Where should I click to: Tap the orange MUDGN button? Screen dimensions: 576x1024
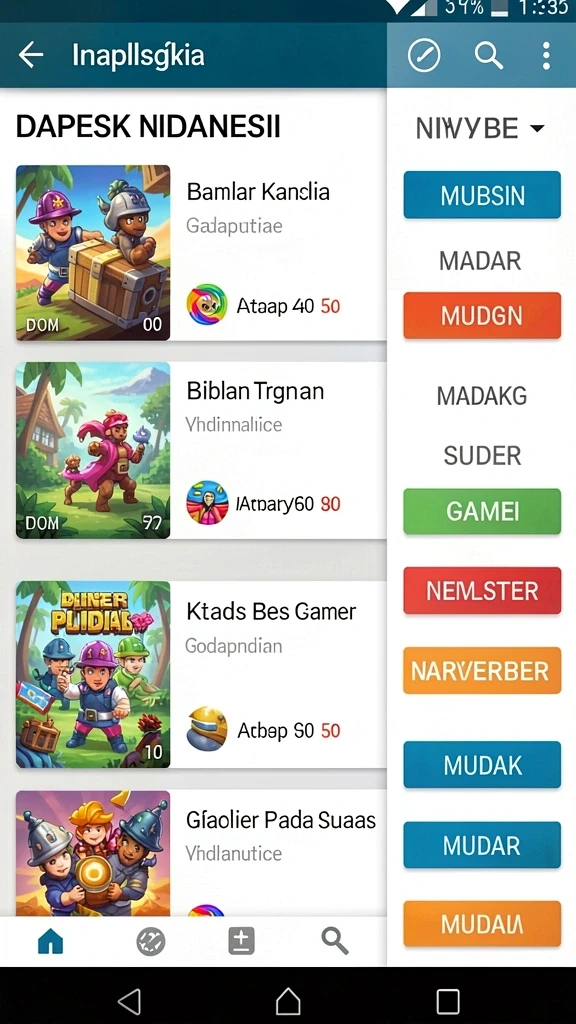point(482,315)
